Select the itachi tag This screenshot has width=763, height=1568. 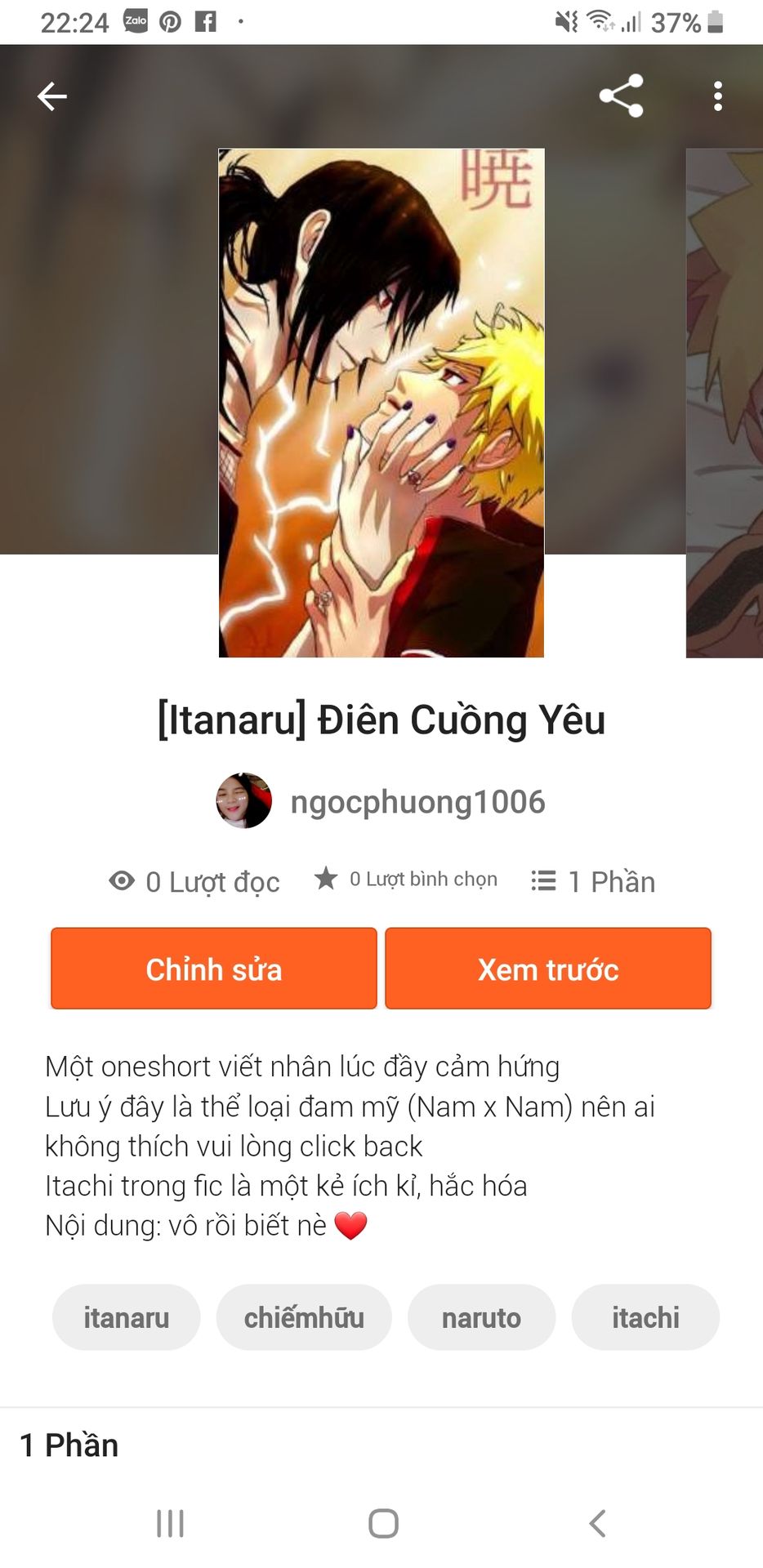645,1317
